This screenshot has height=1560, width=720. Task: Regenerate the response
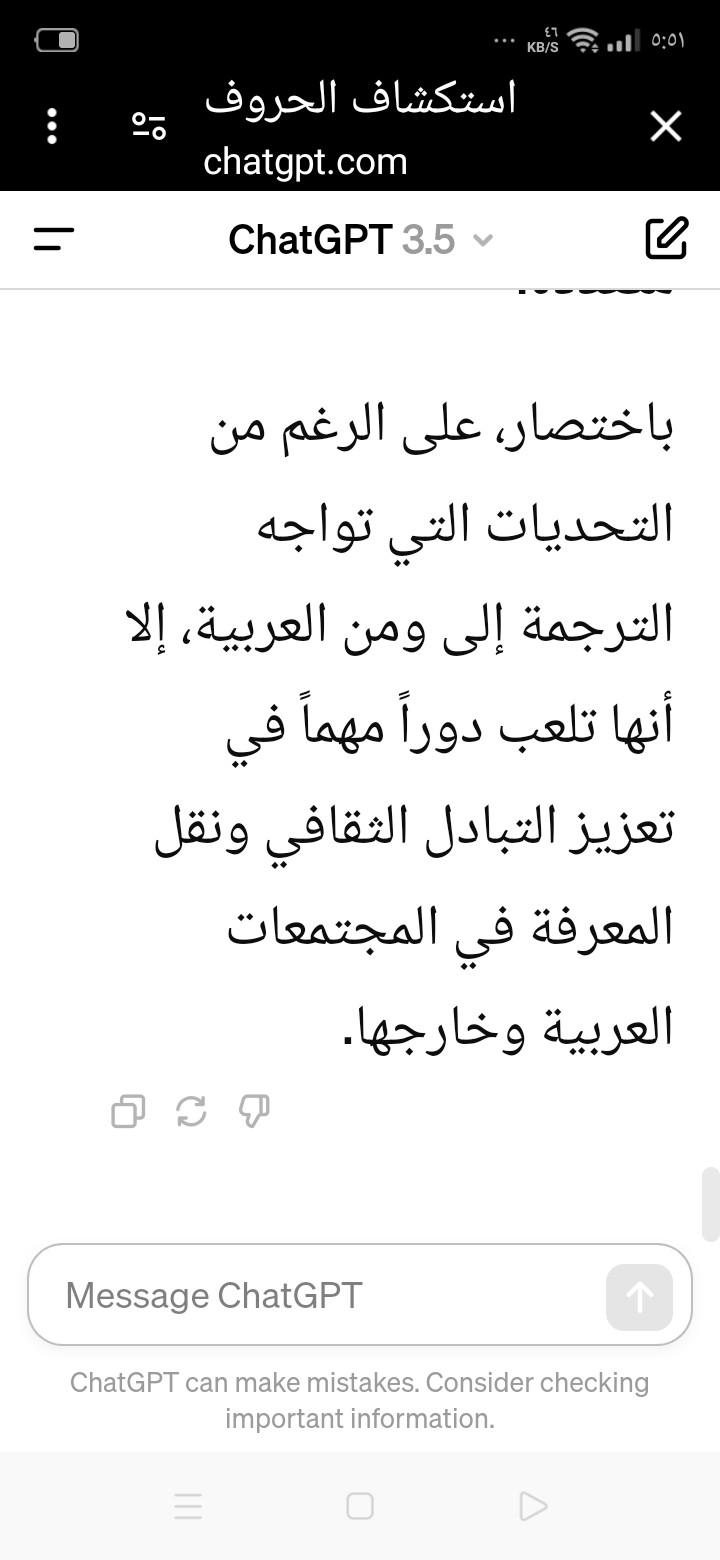tap(190, 1111)
